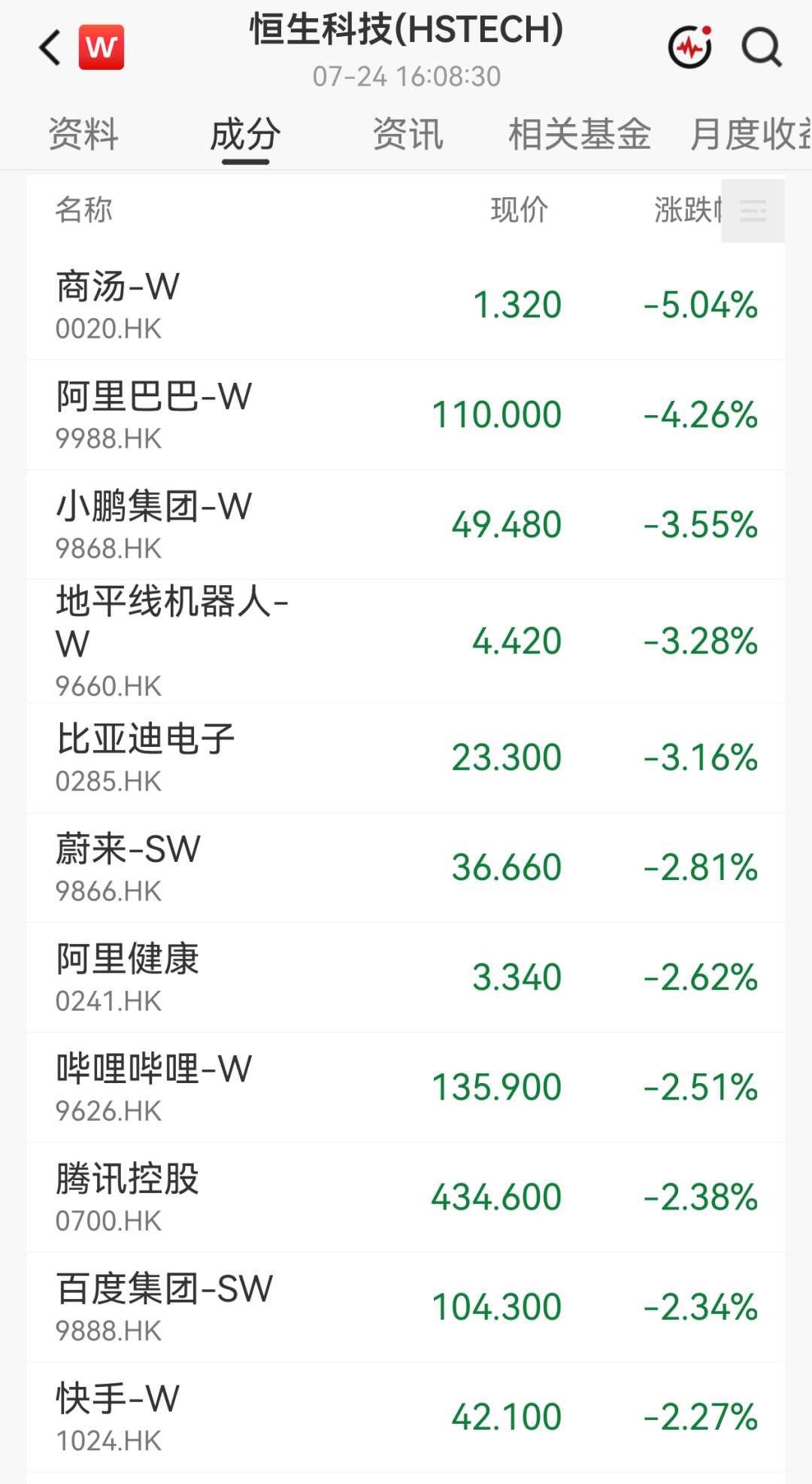Switch to the 资讯 tab
The height and width of the screenshot is (1484, 812).
point(408,135)
